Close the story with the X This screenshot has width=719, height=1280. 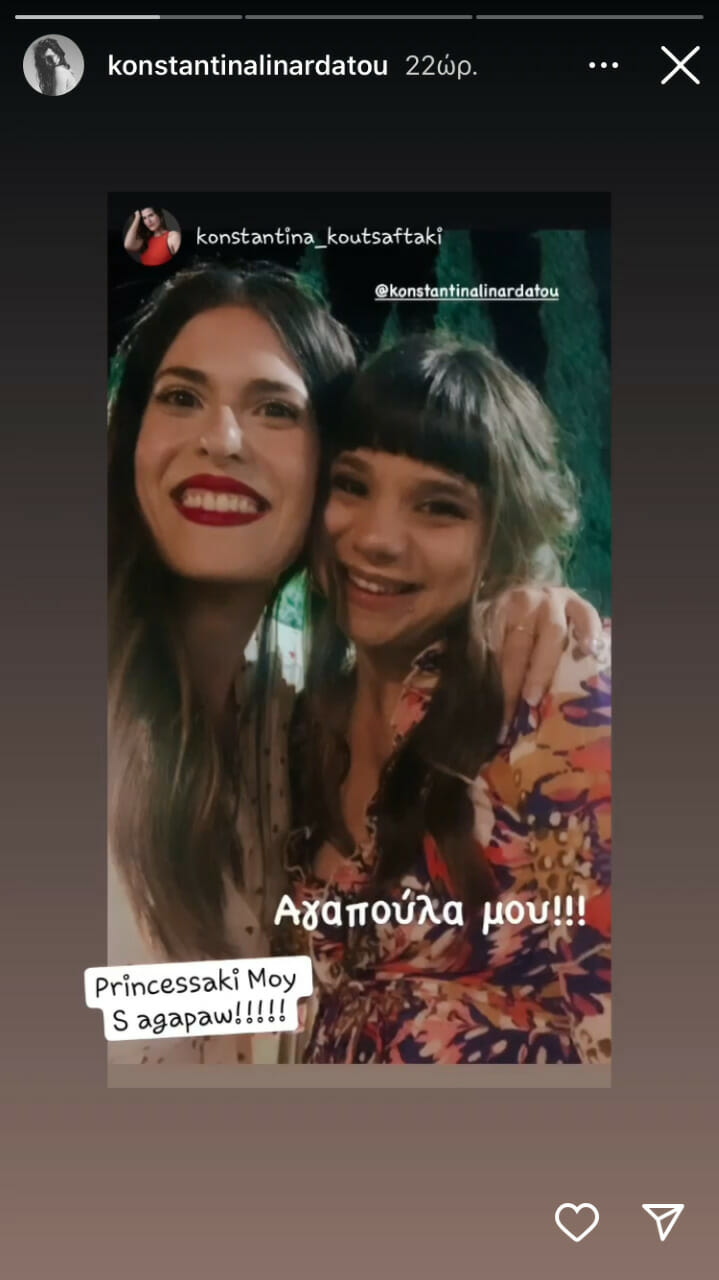(680, 66)
